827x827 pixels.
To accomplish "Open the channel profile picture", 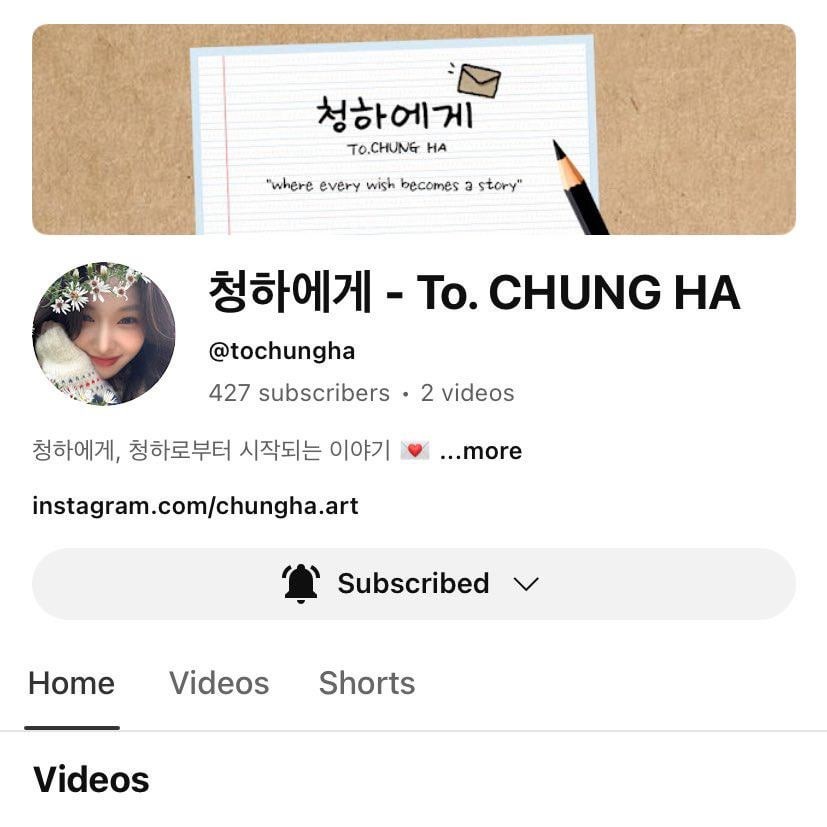I will [104, 334].
